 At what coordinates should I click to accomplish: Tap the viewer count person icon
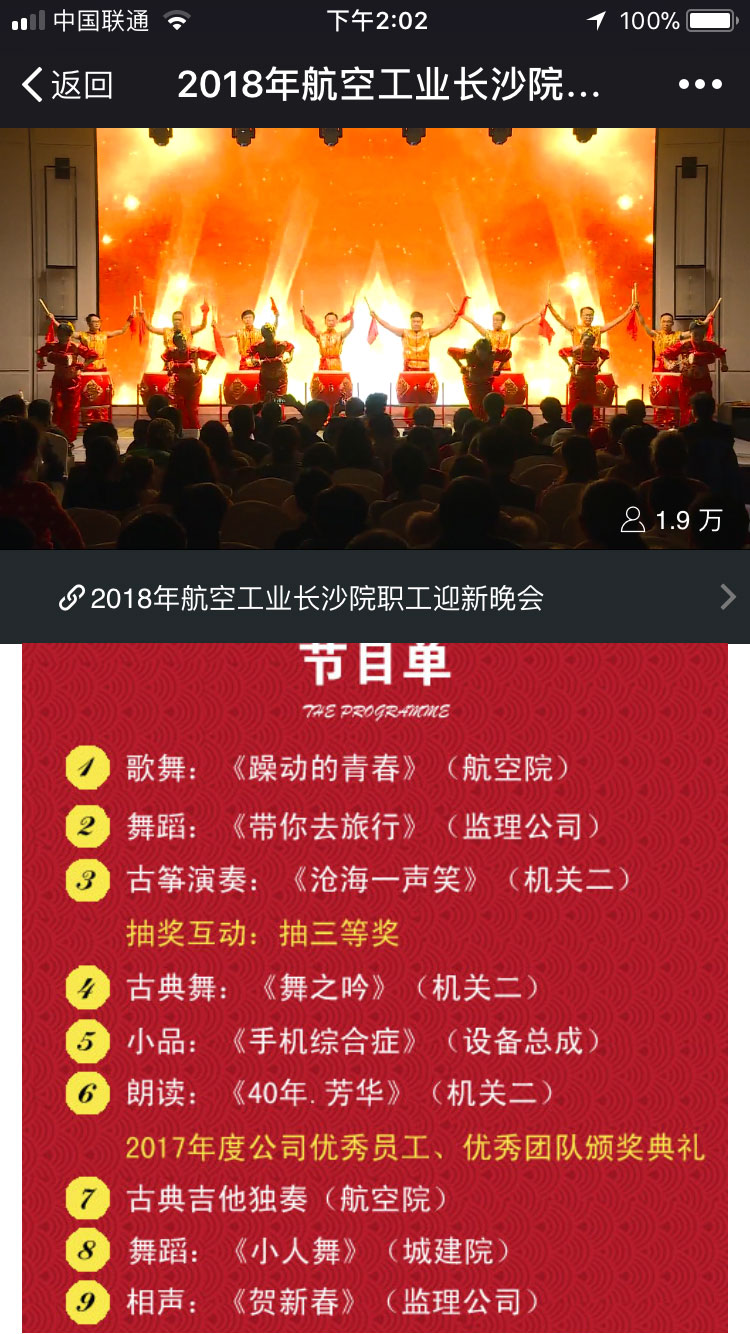(634, 518)
